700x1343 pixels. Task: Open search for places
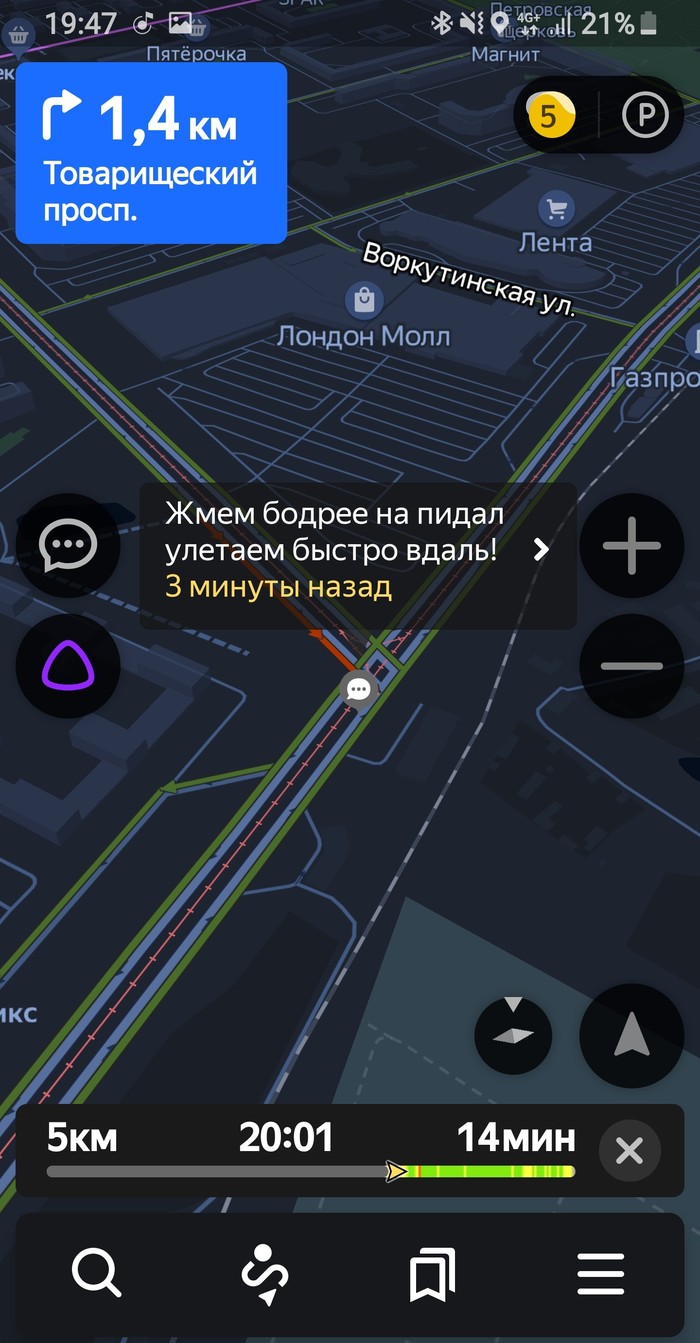(97, 1273)
